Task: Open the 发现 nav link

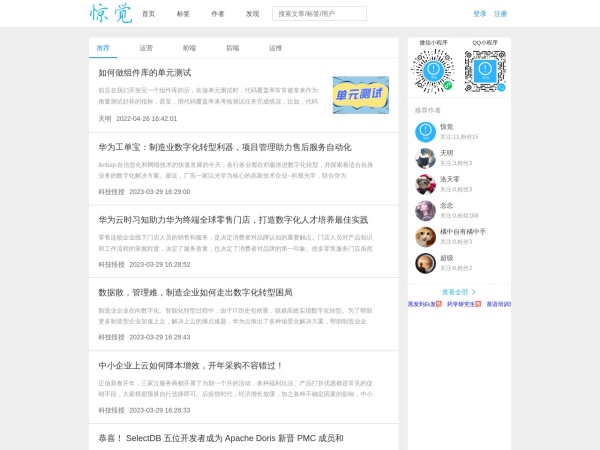Action: tap(253, 14)
